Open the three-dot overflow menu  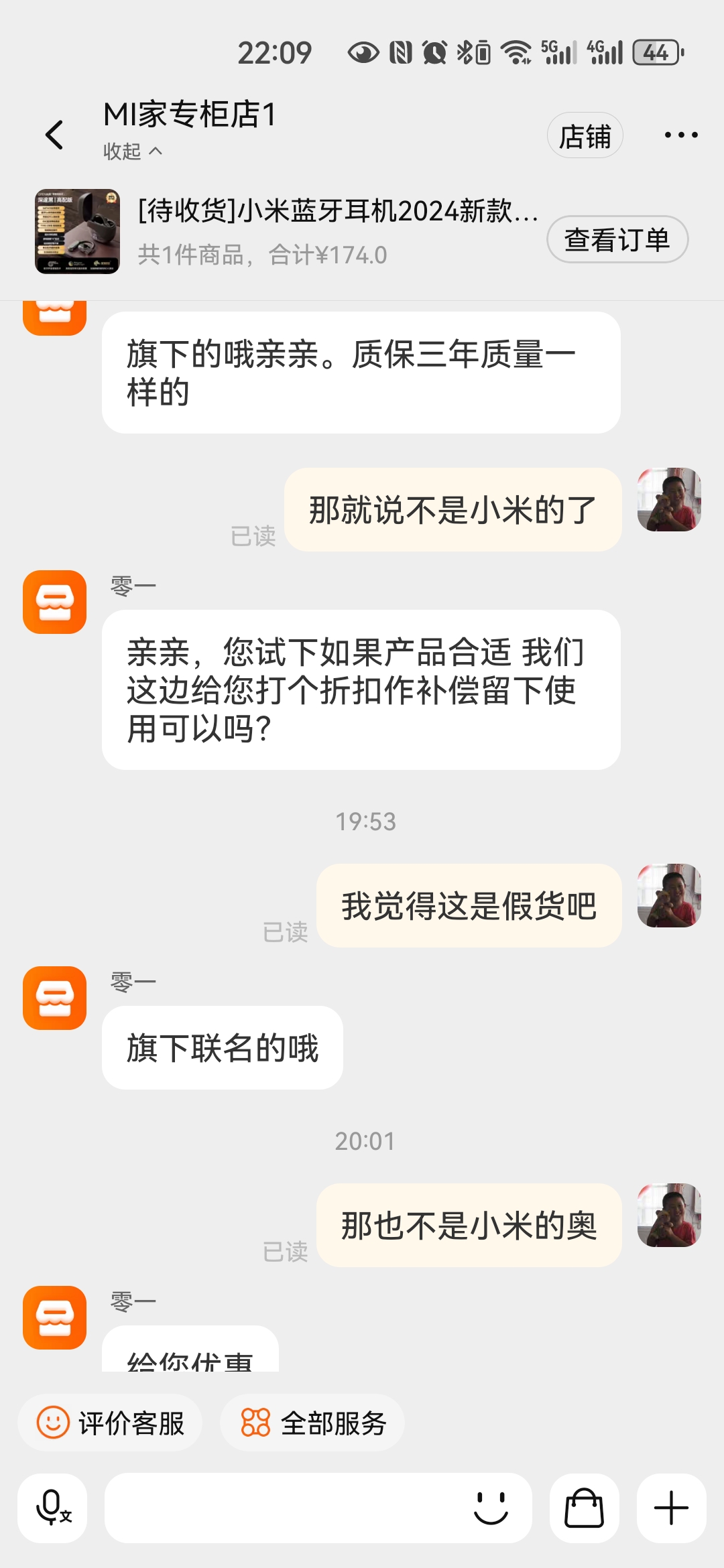point(680,135)
